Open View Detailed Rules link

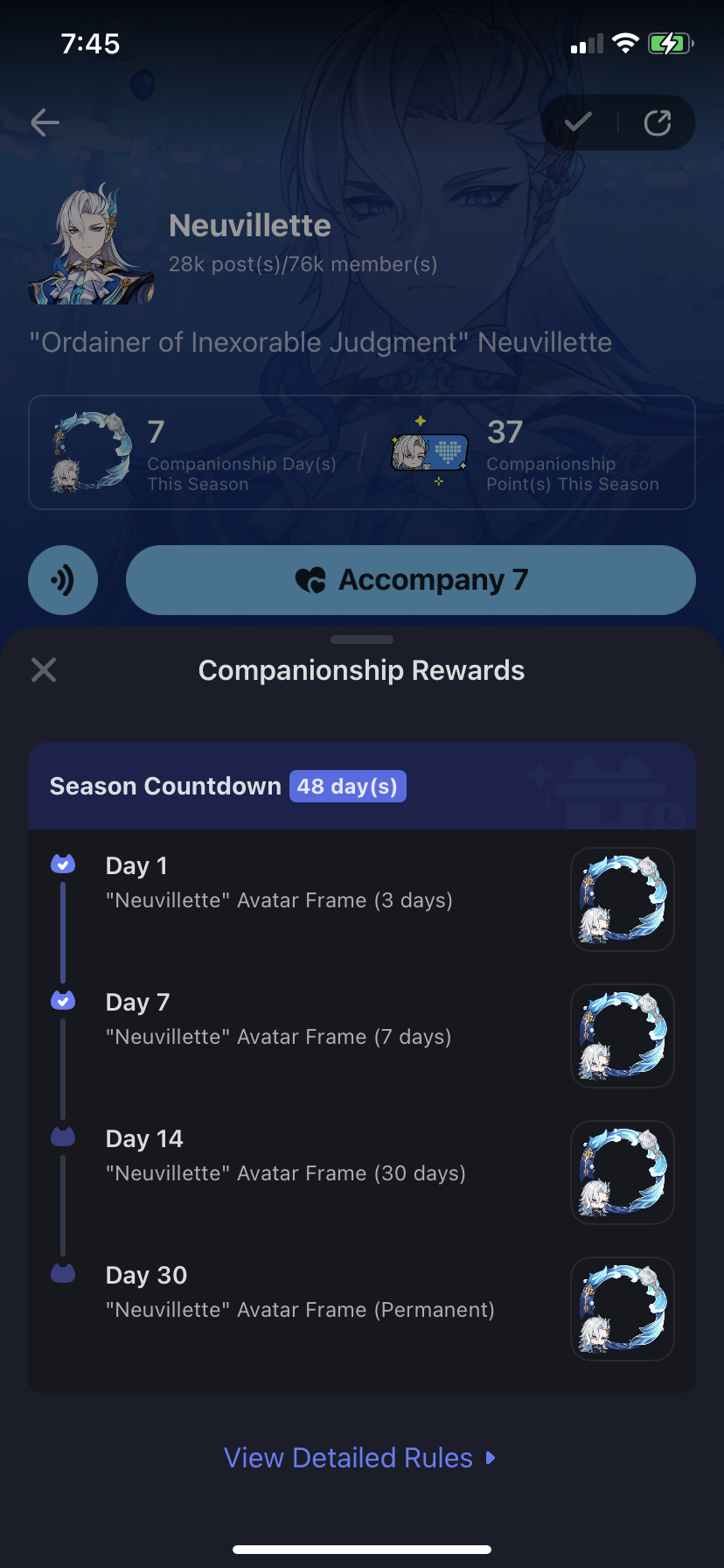coord(359,1458)
